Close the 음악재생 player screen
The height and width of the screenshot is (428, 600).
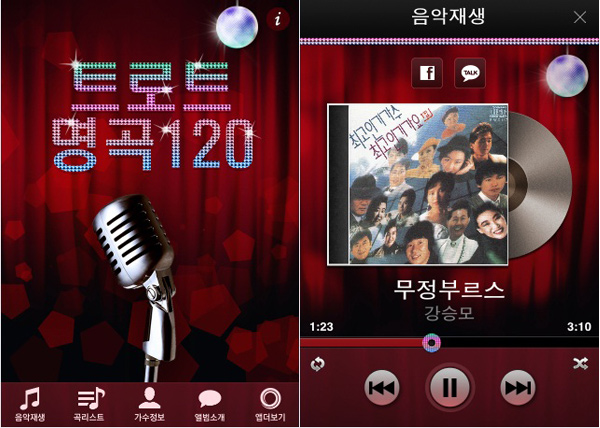coord(579,17)
